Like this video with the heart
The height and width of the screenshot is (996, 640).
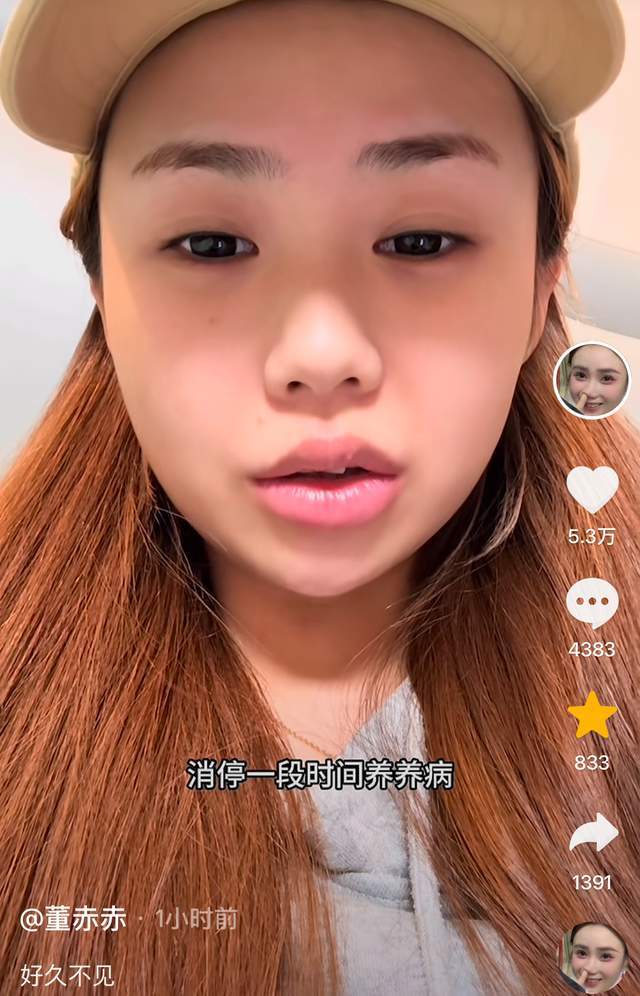point(592,490)
